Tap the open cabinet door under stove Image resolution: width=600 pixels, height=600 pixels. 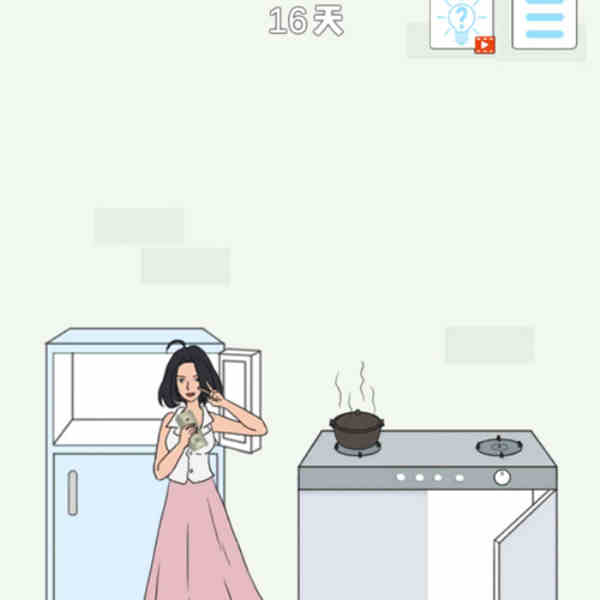[x=525, y=550]
